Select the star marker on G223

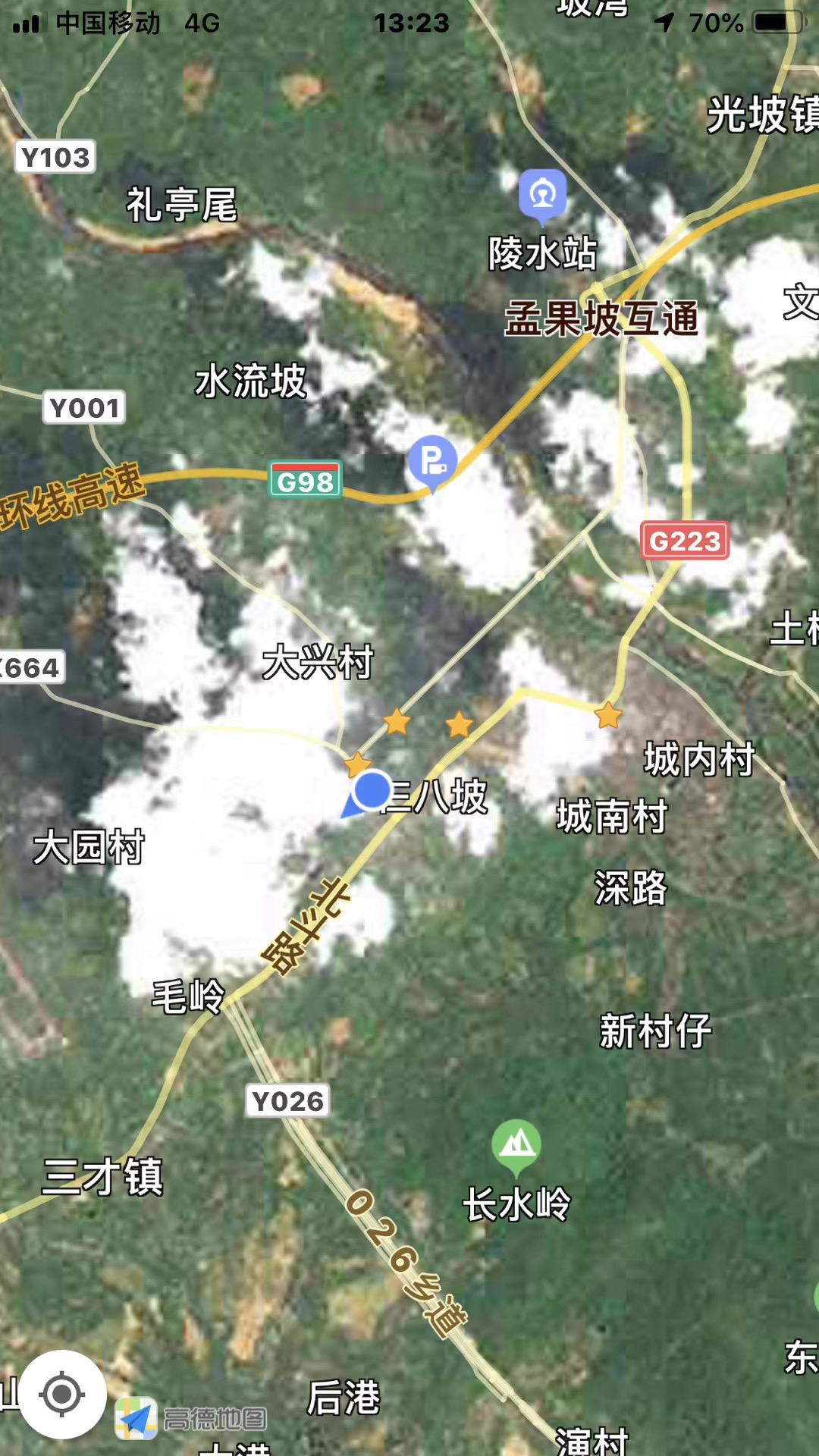(x=608, y=714)
